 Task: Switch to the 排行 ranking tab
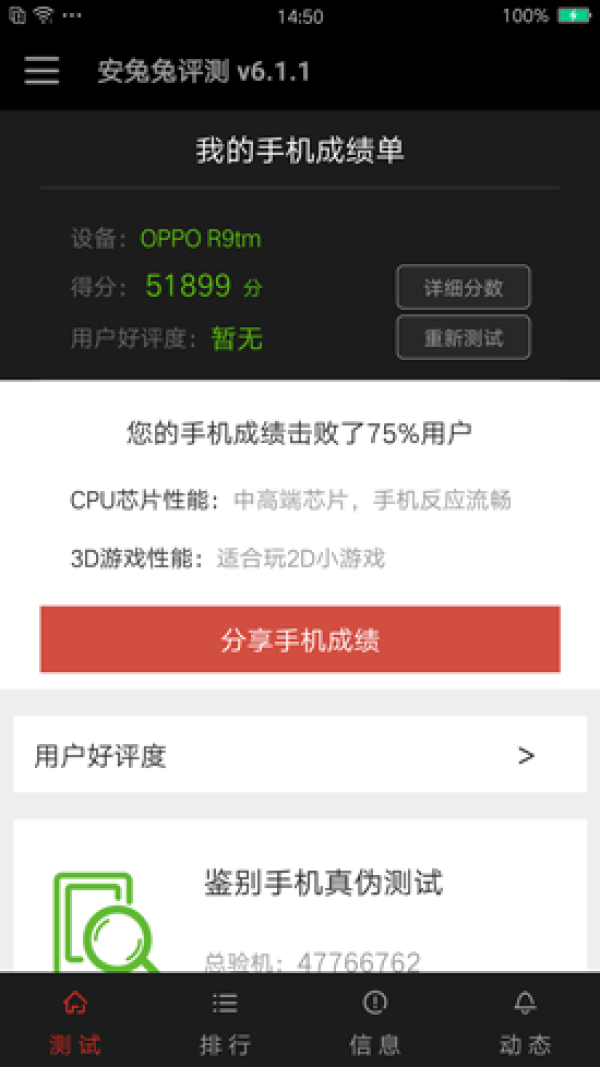pyautogui.click(x=225, y=1022)
